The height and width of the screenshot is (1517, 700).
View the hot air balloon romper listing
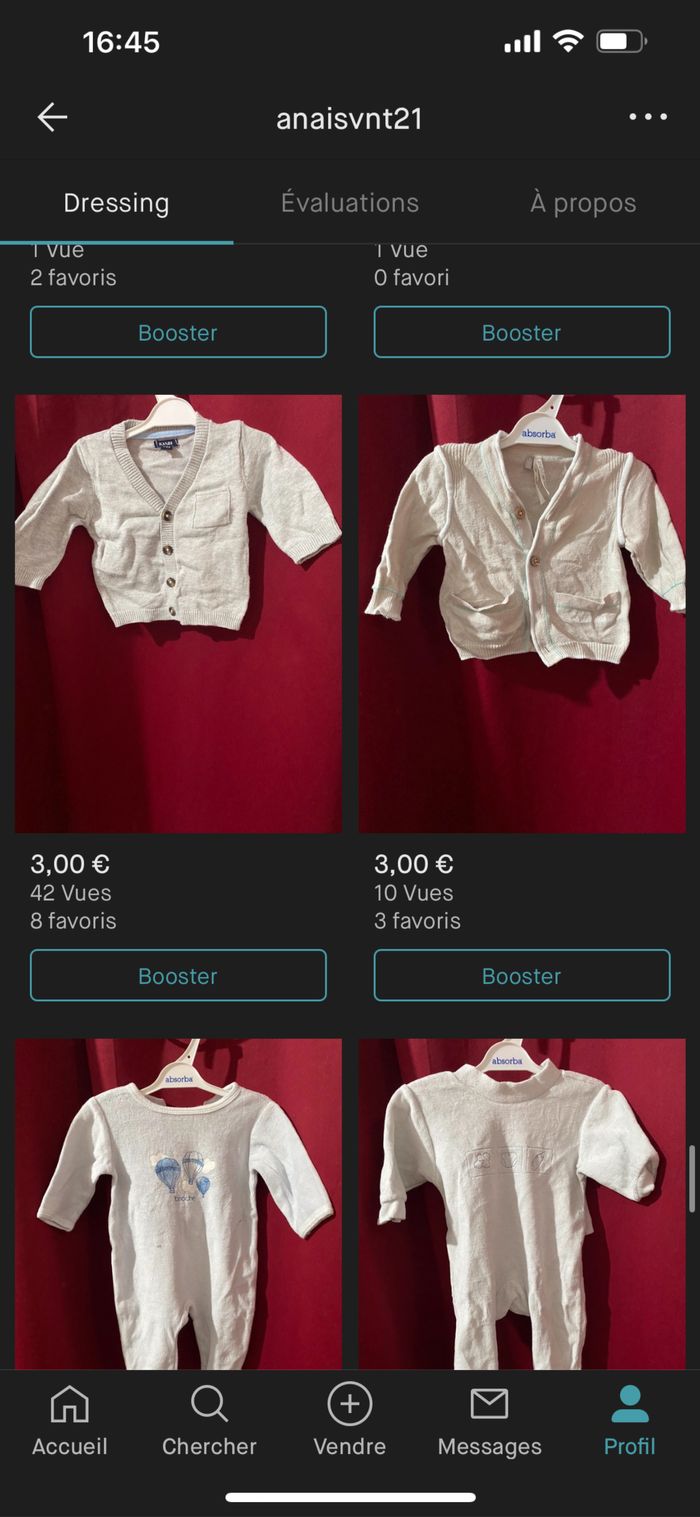pyautogui.click(x=178, y=1205)
